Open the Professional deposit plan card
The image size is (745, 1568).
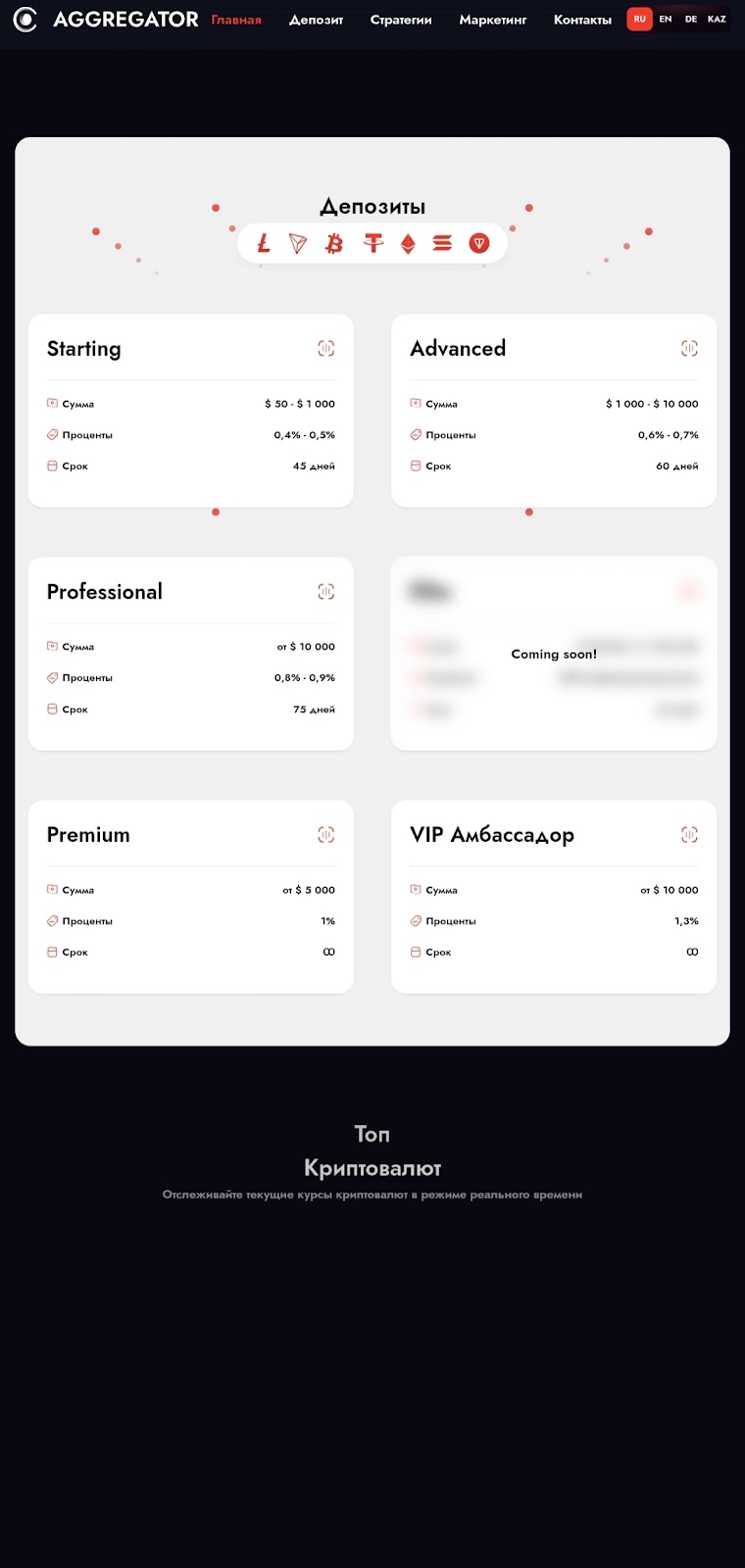click(190, 654)
